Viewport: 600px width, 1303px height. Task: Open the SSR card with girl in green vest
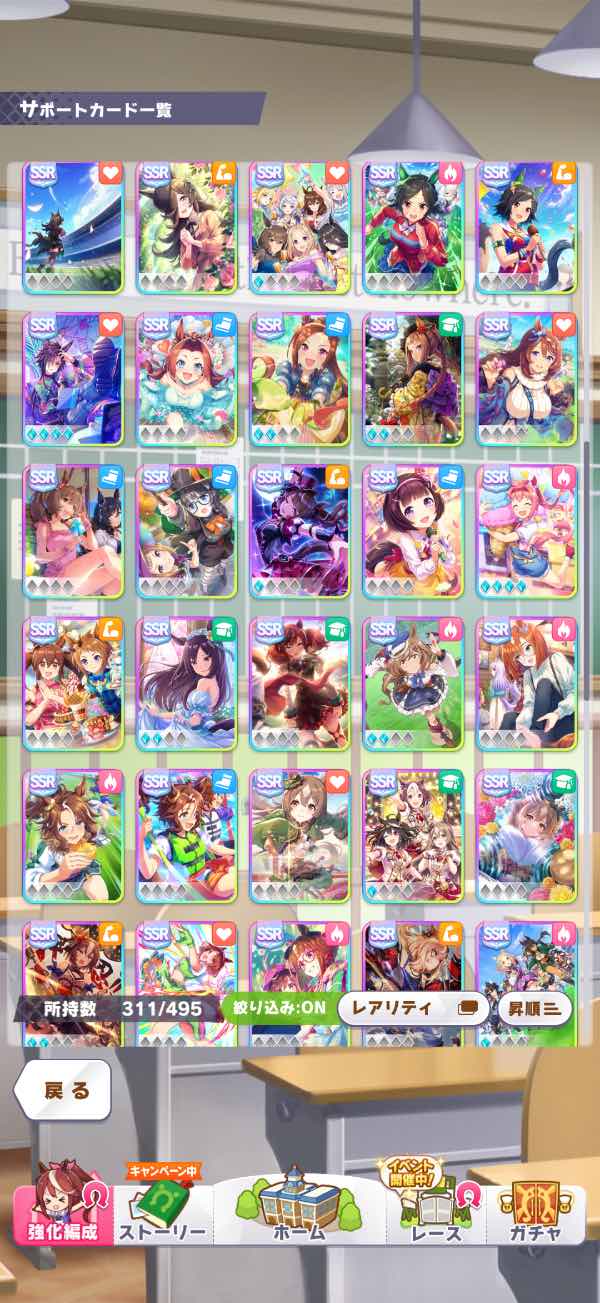186,835
